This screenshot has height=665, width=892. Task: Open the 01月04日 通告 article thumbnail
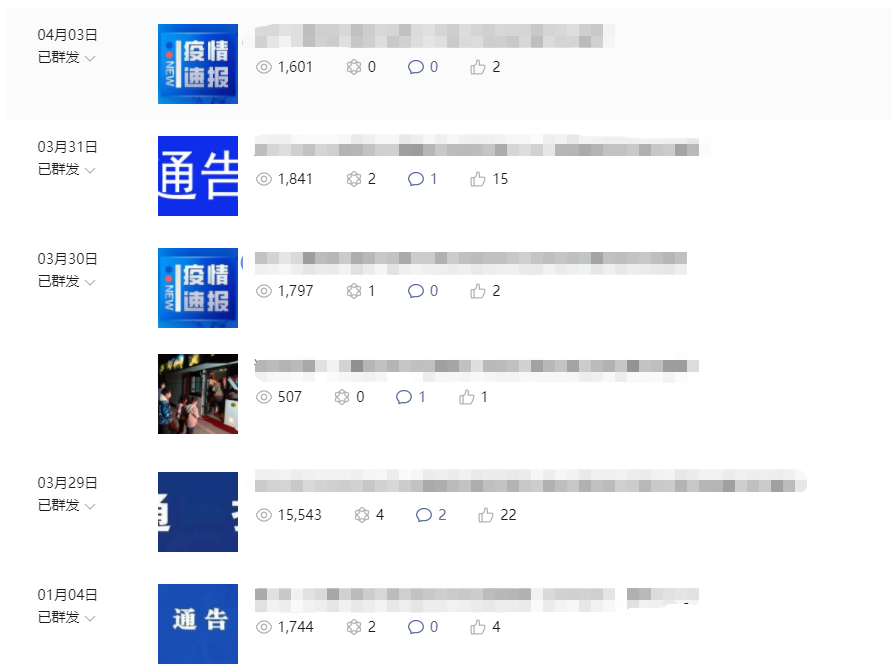pyautogui.click(x=198, y=624)
